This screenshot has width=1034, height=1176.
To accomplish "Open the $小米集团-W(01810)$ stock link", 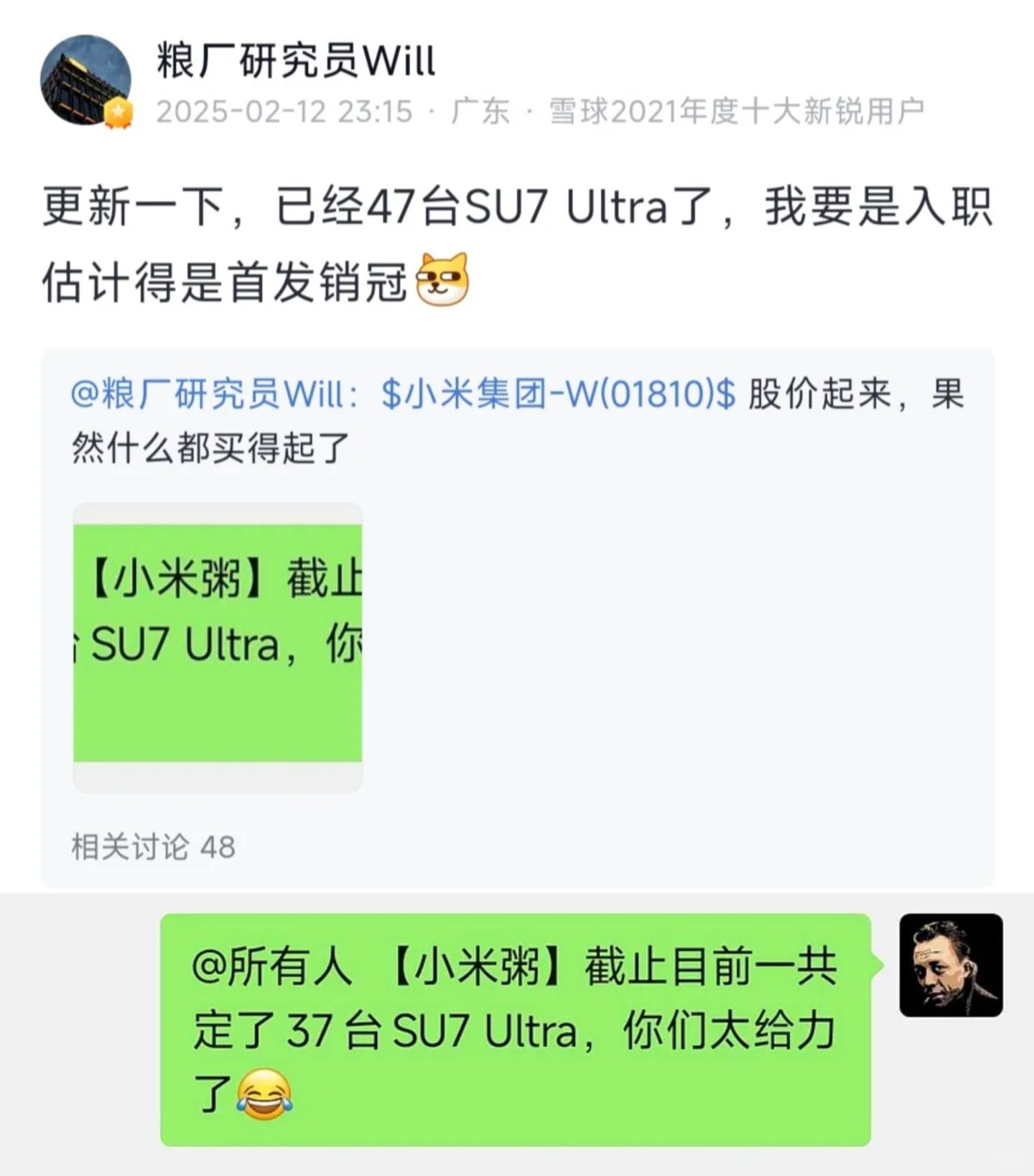I will coord(558,394).
